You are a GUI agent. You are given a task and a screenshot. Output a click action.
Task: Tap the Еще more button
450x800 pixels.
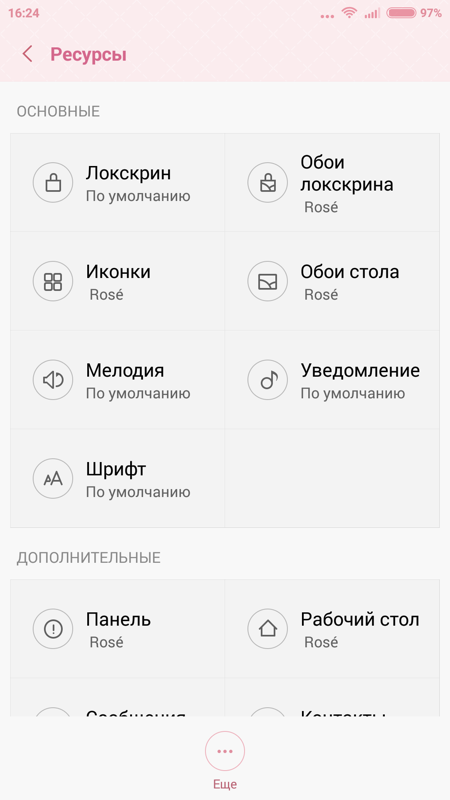(225, 760)
